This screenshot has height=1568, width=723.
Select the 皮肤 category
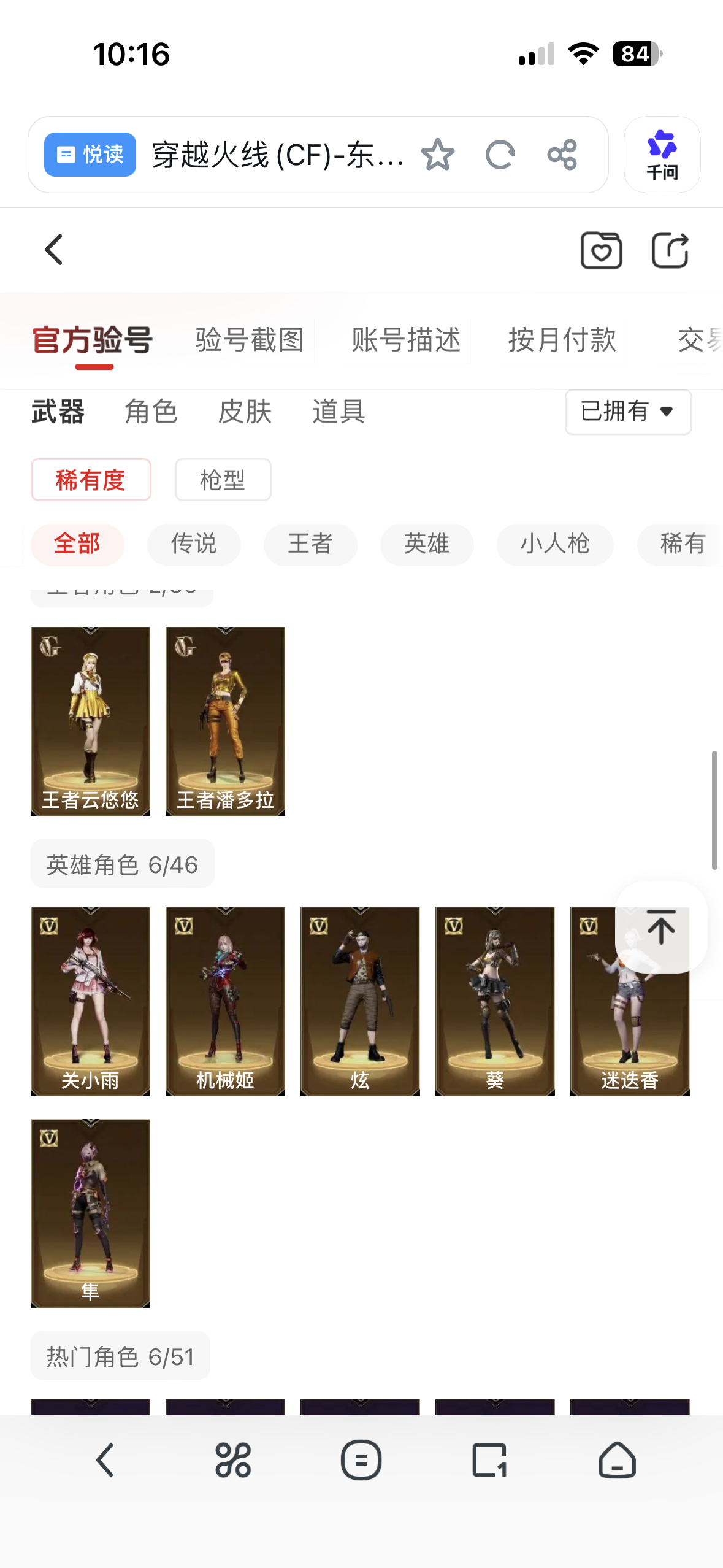[x=245, y=412]
